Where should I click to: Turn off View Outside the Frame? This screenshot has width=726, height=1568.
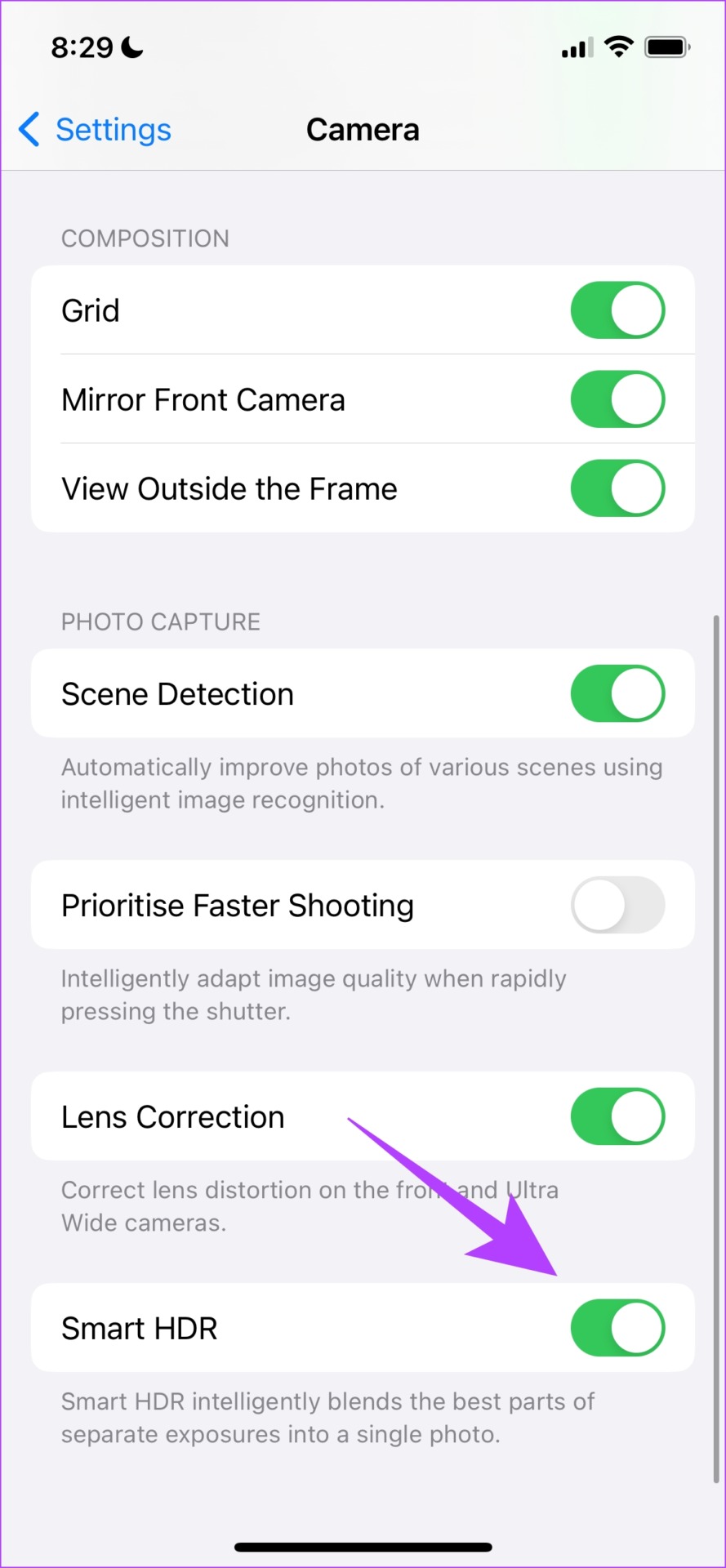(x=617, y=488)
